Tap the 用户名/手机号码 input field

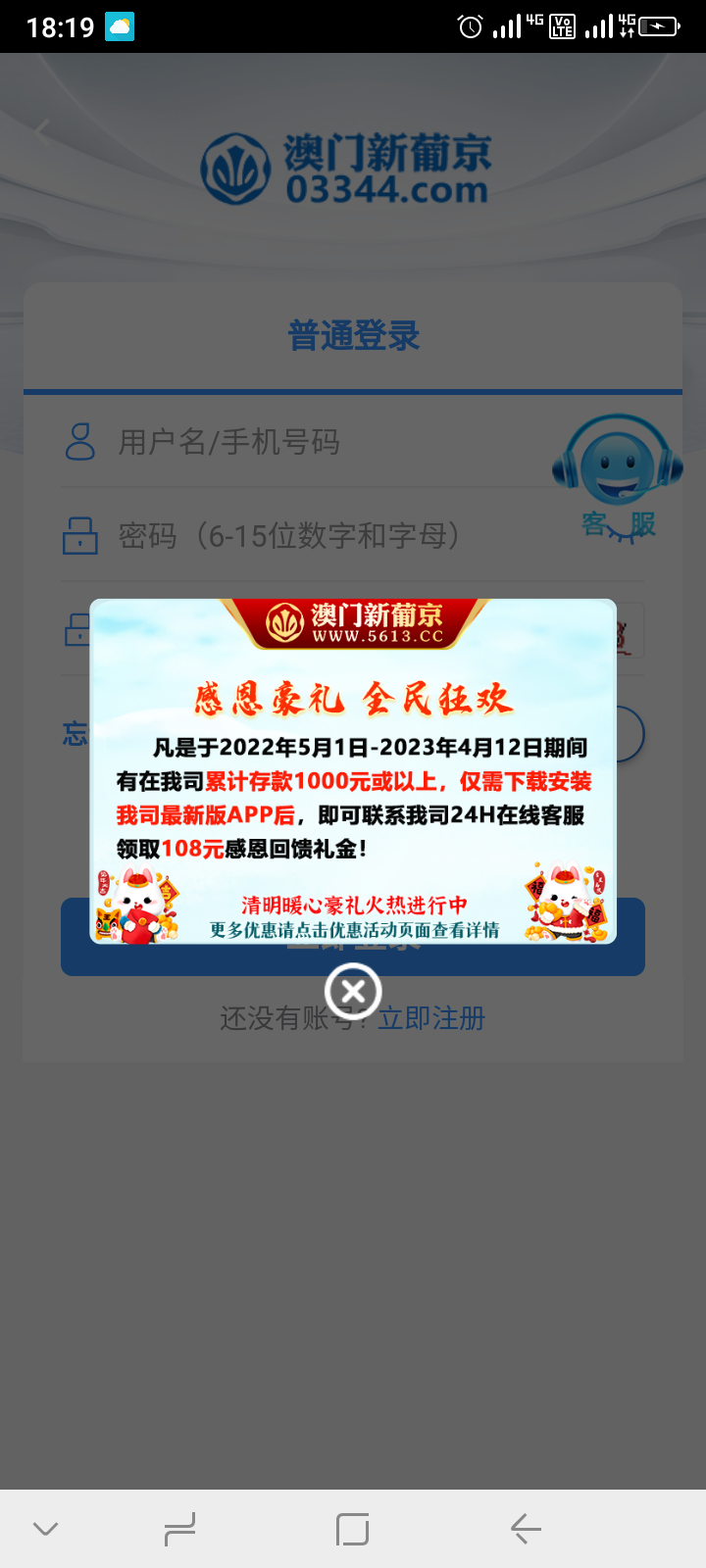pyautogui.click(x=324, y=442)
